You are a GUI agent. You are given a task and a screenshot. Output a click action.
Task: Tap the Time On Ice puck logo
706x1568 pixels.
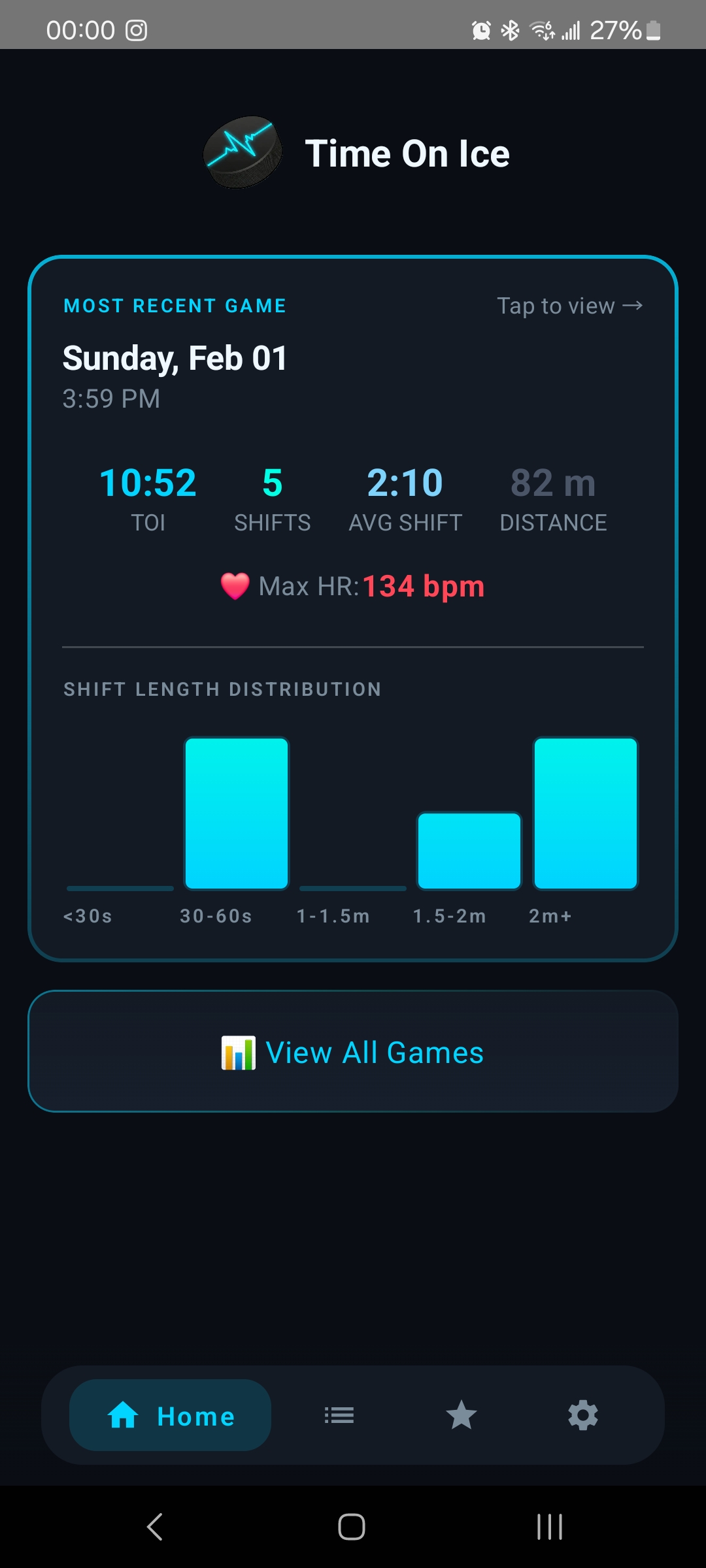[x=243, y=152]
